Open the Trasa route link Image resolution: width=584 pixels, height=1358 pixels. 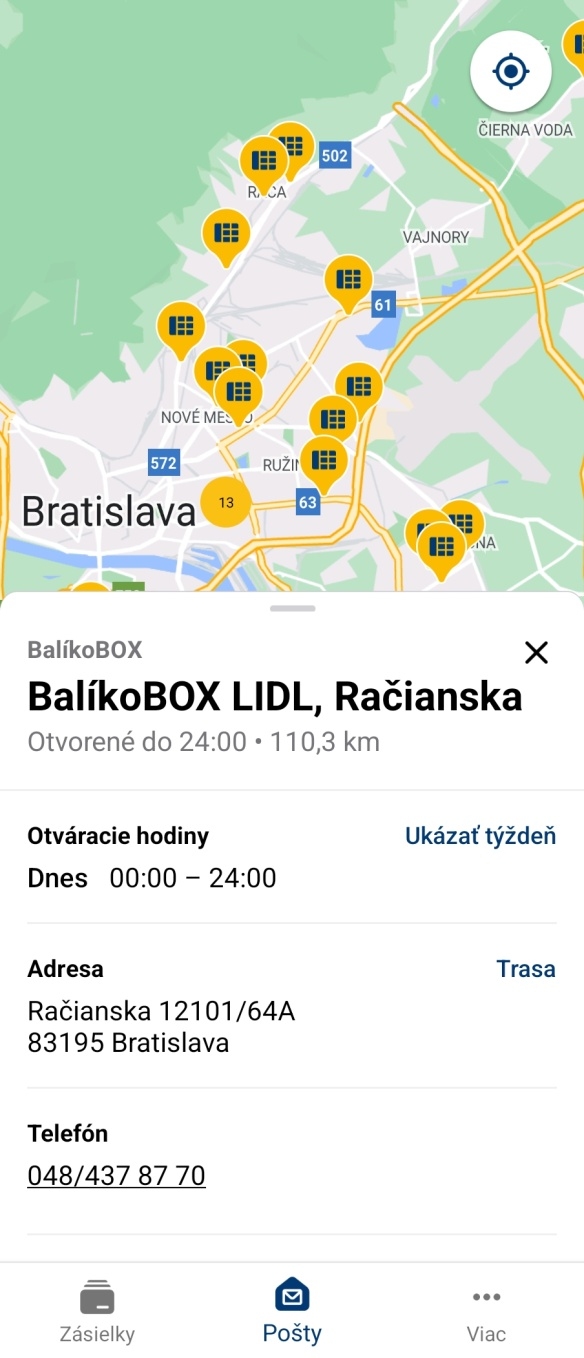coord(526,969)
